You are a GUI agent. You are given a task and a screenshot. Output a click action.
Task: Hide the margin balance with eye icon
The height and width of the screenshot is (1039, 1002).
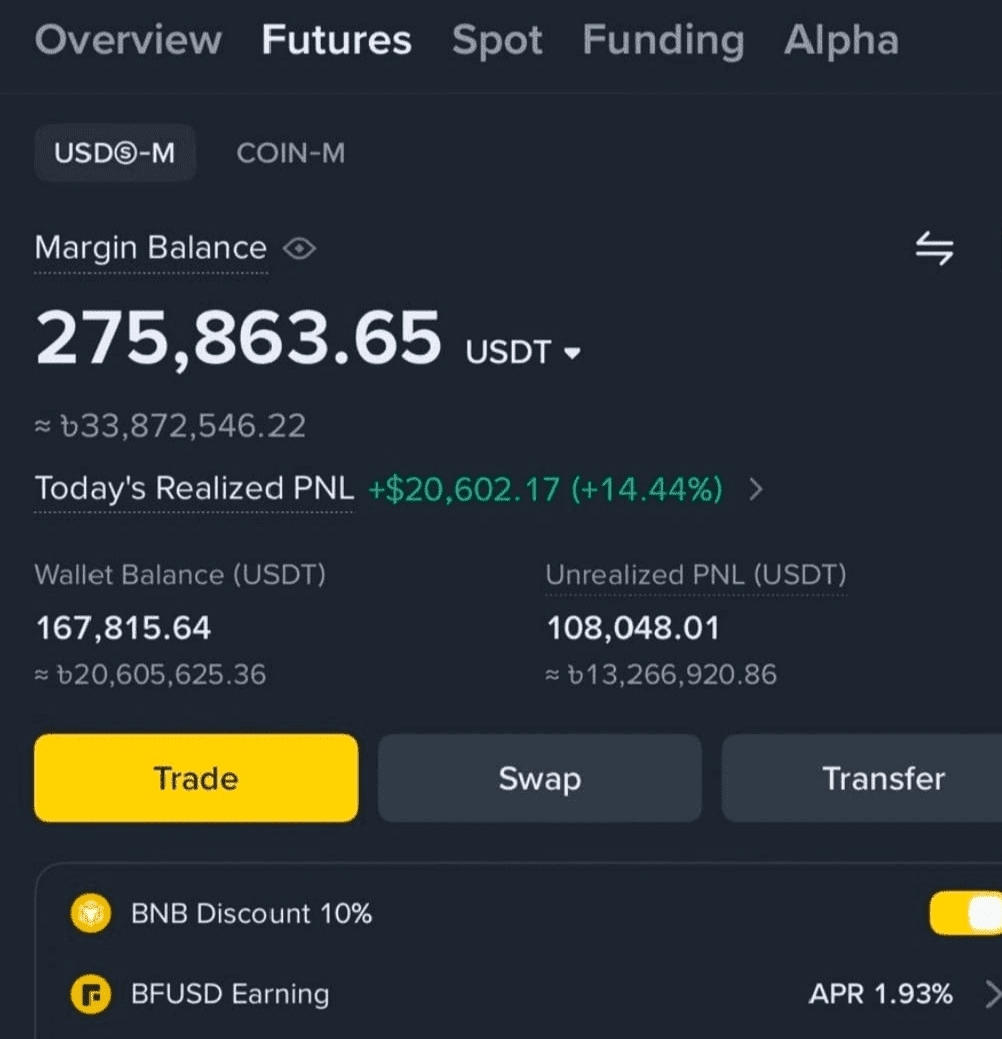300,248
